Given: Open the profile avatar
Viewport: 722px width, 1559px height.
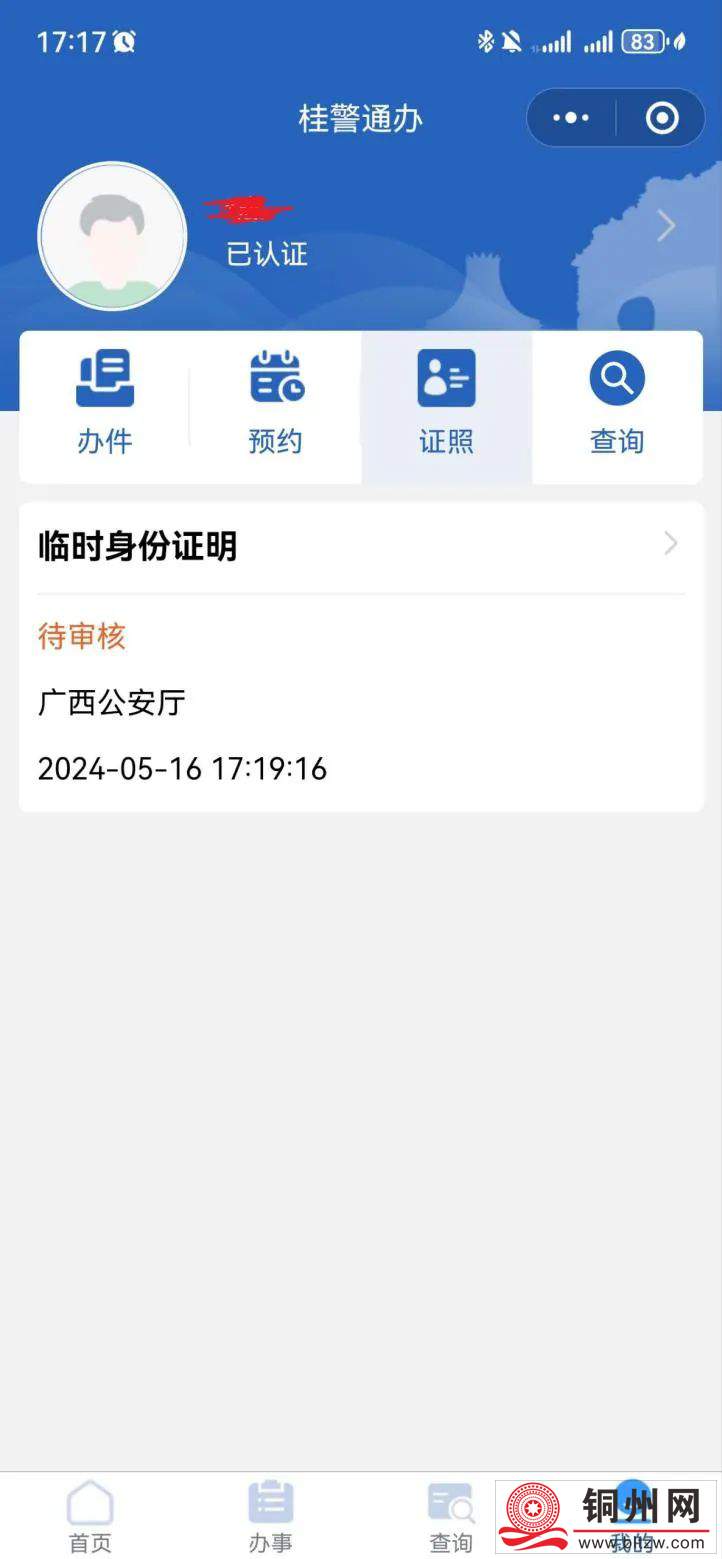Looking at the screenshot, I should [112, 236].
